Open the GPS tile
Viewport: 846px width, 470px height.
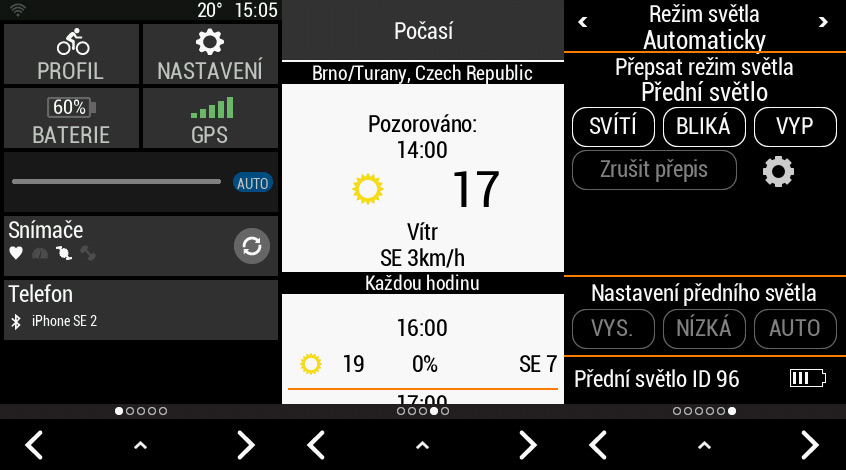[x=210, y=119]
